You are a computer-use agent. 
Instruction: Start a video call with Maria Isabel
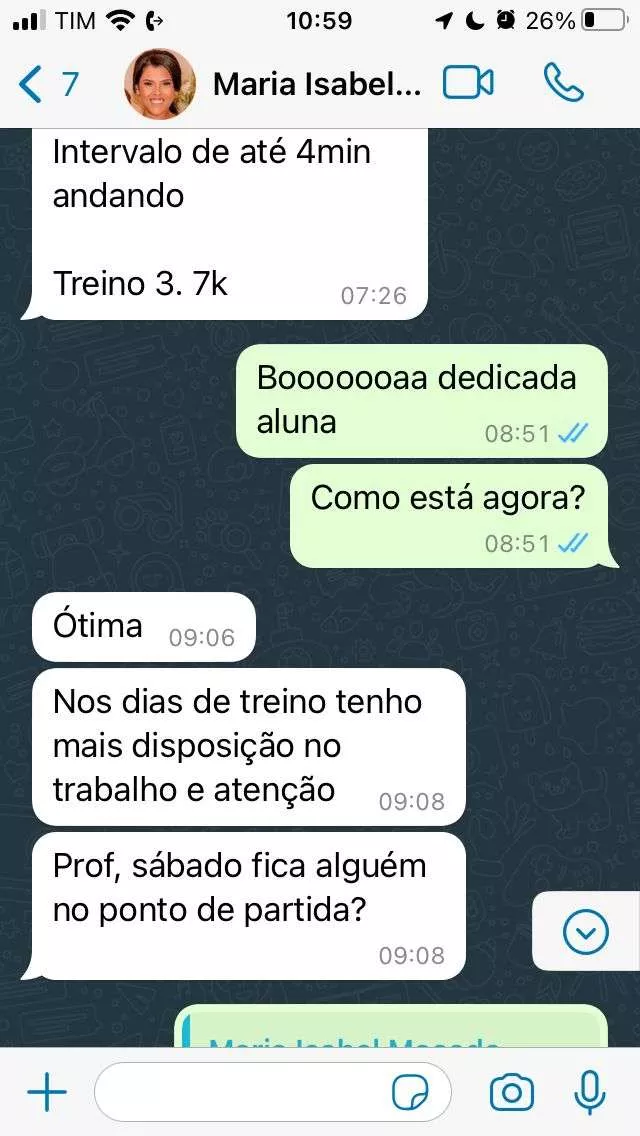[x=469, y=83]
